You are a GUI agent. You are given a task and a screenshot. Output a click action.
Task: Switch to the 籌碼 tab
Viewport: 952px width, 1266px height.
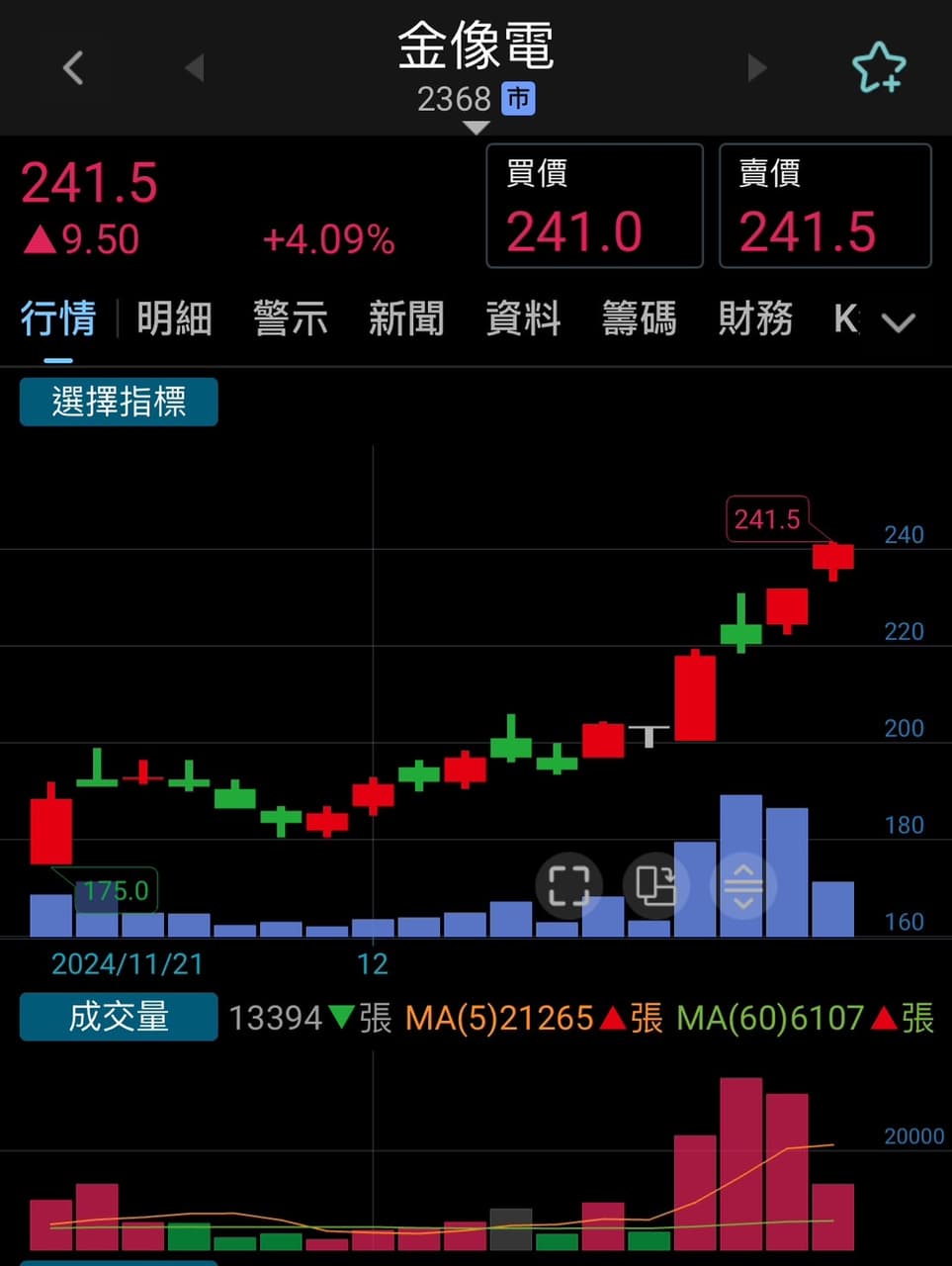(x=639, y=318)
